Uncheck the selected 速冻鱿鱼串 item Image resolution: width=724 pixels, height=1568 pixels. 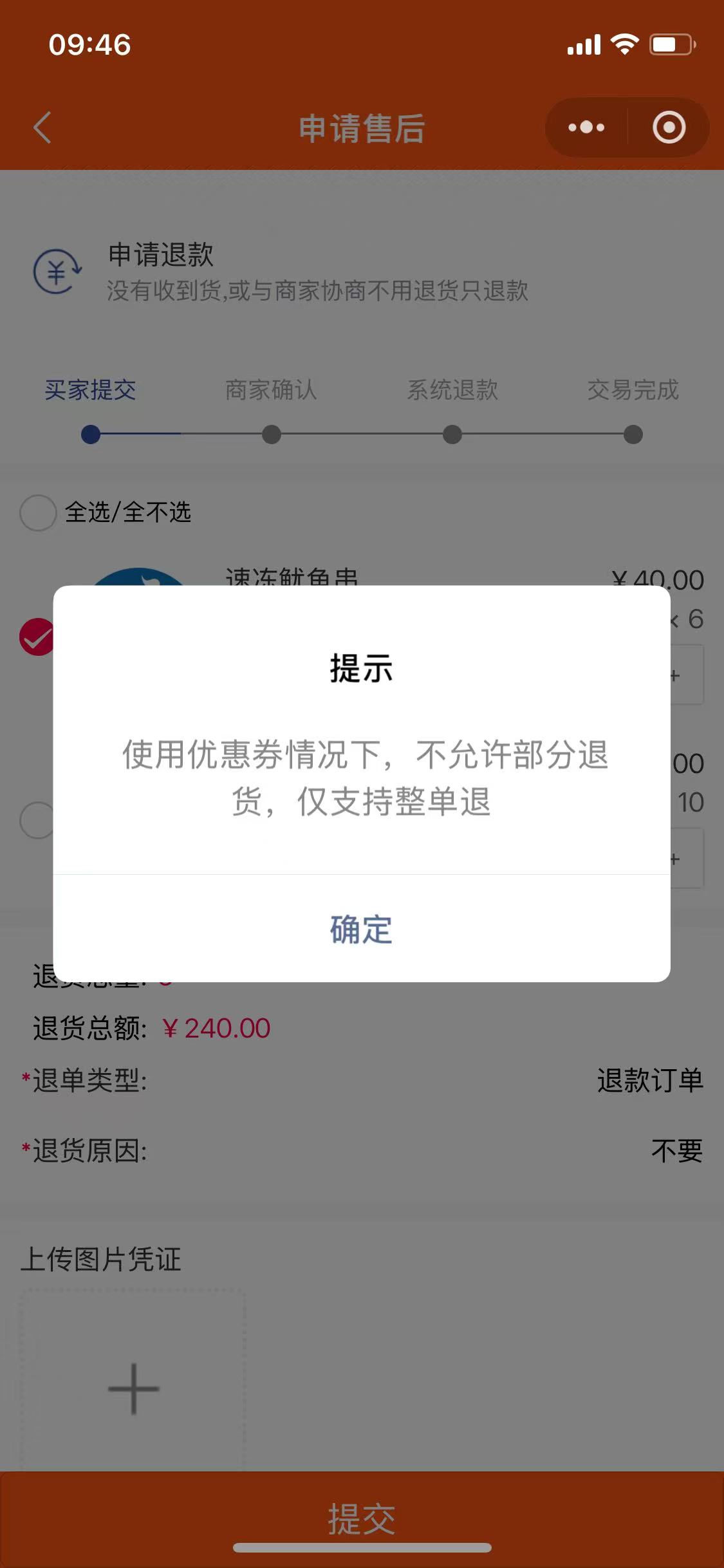point(37,637)
